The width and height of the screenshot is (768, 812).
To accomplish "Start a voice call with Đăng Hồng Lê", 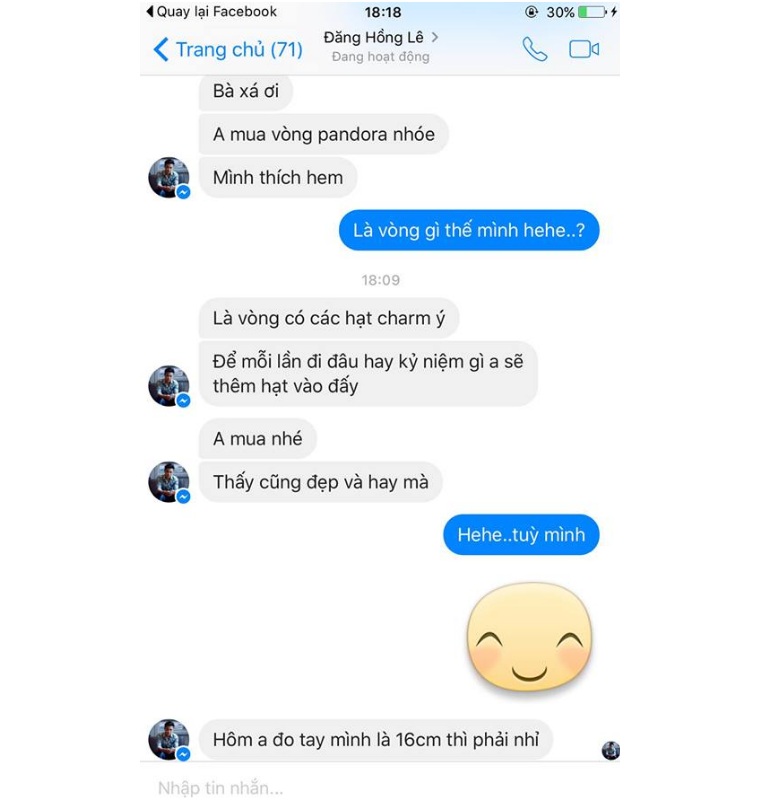I will [x=535, y=49].
